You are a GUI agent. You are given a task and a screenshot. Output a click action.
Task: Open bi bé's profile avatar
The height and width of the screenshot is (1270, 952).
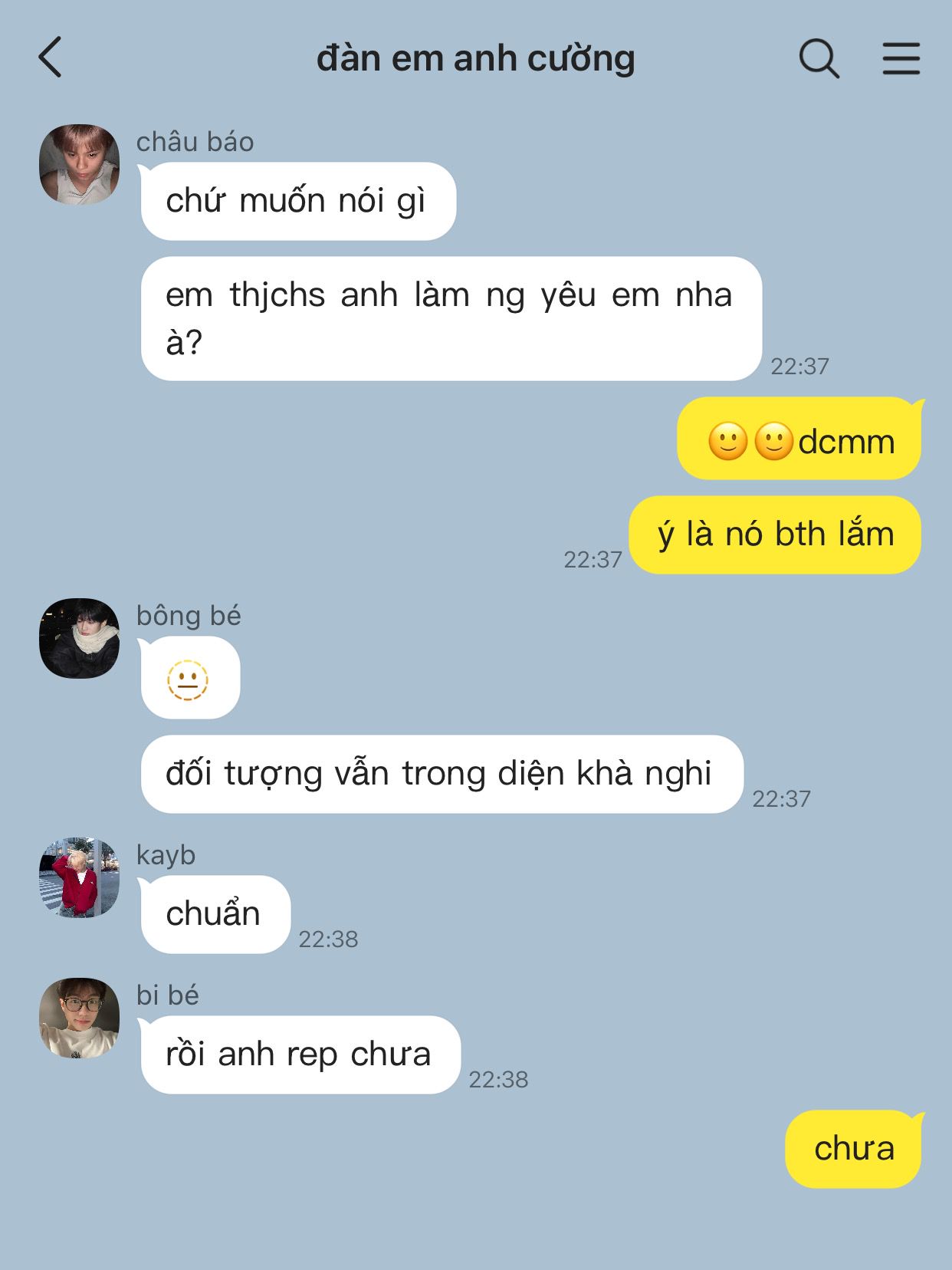coord(80,1018)
